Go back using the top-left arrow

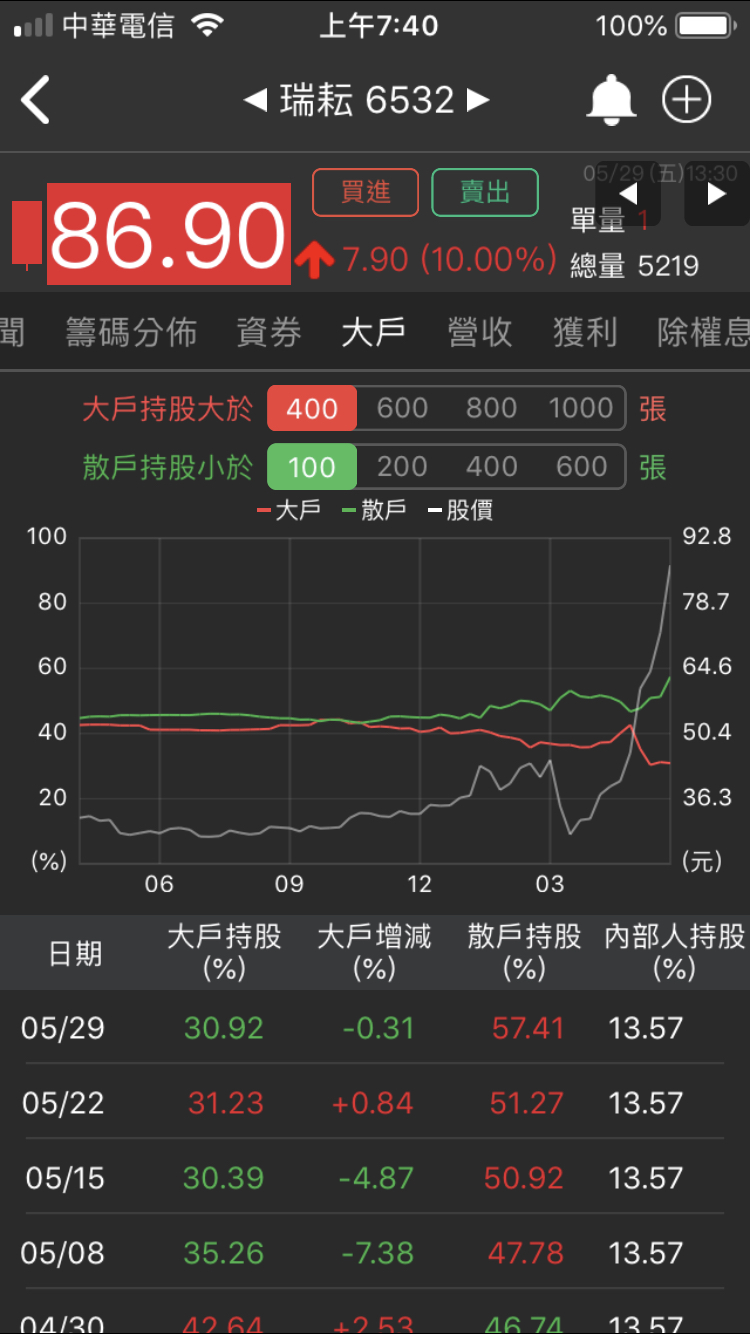(36, 100)
